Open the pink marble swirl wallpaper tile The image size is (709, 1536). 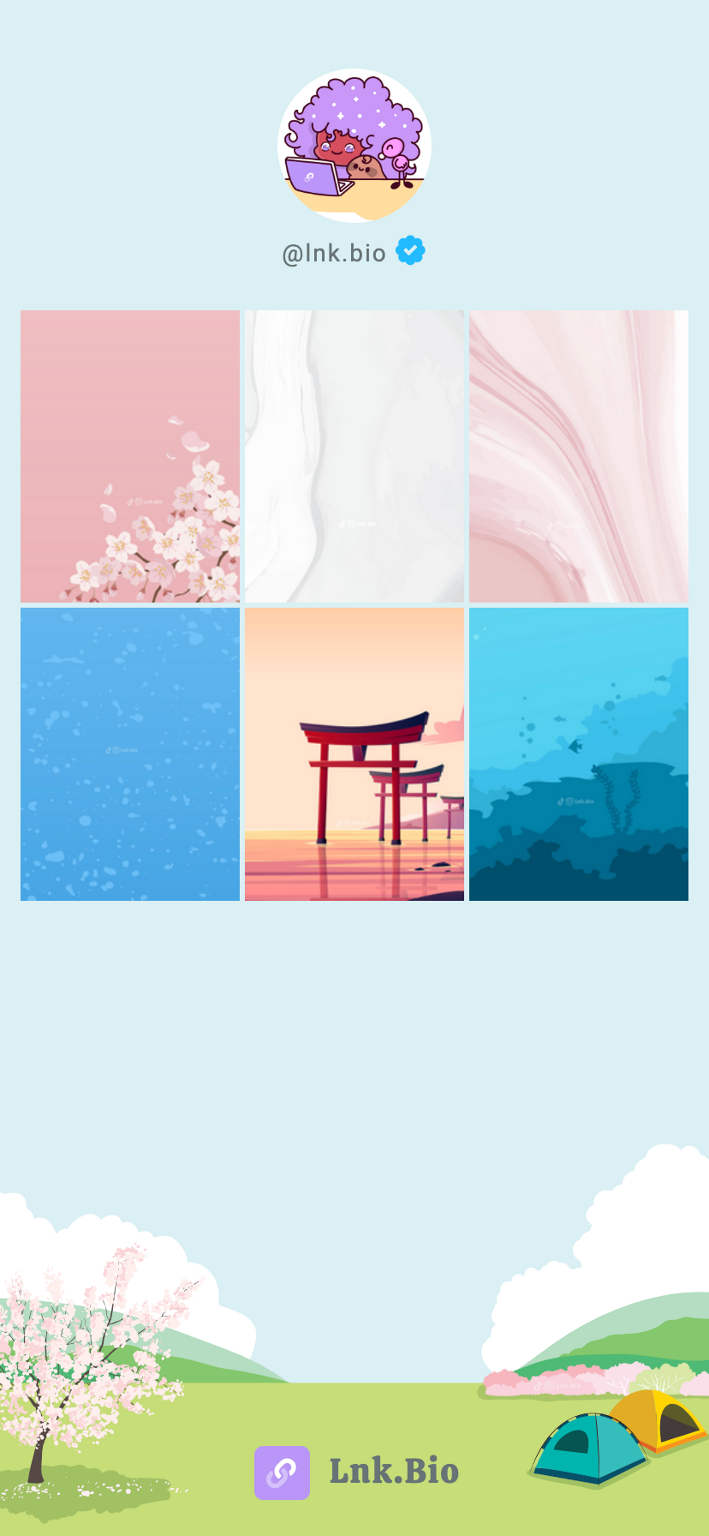(578, 456)
